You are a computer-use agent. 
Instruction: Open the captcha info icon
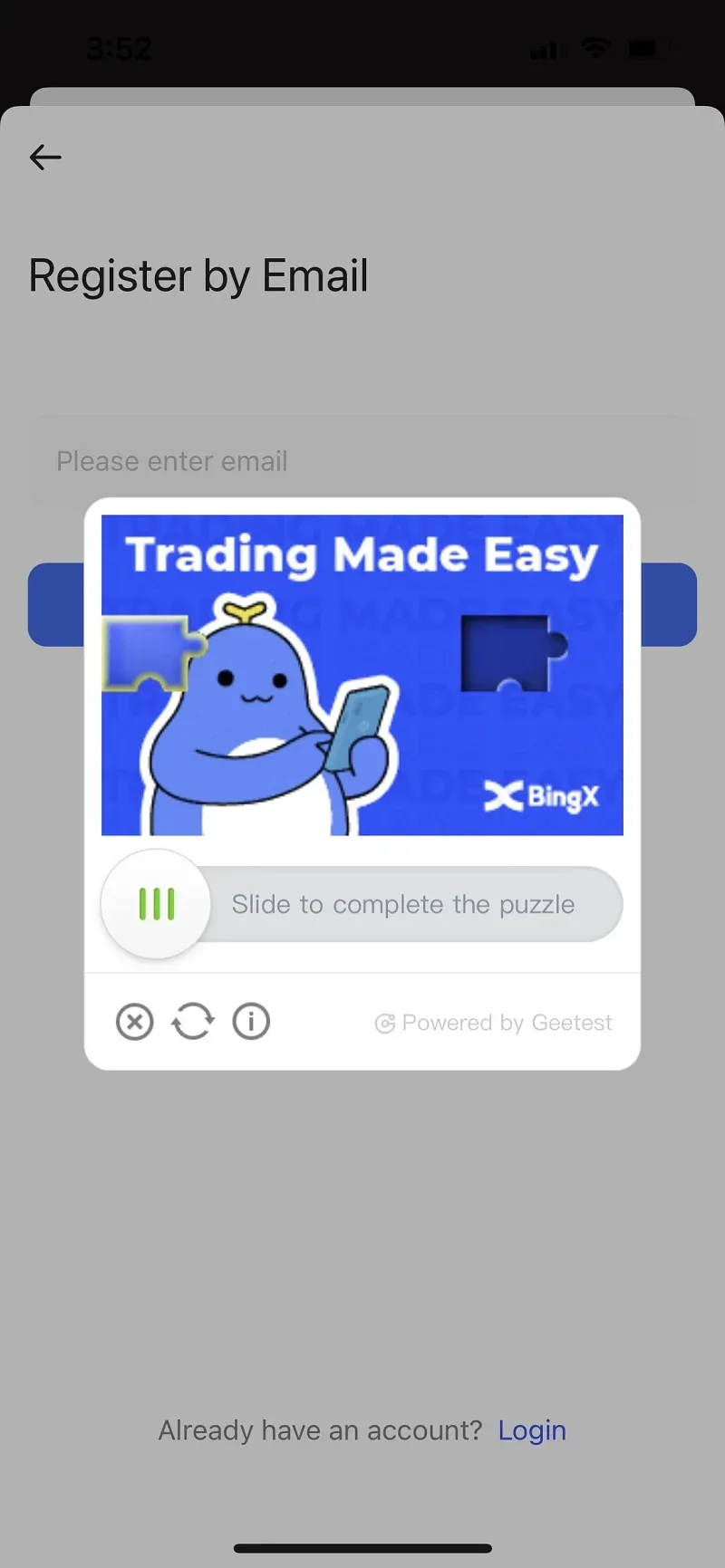(251, 1022)
